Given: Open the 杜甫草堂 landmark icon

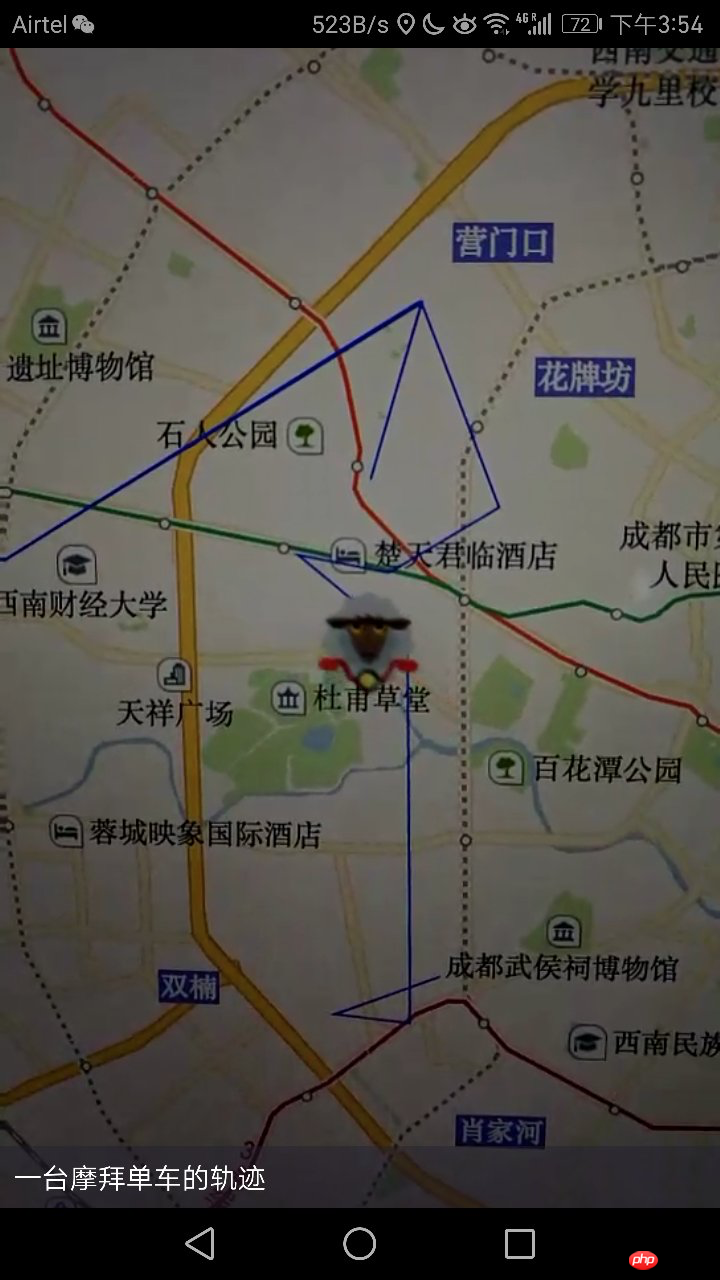Looking at the screenshot, I should 291,699.
